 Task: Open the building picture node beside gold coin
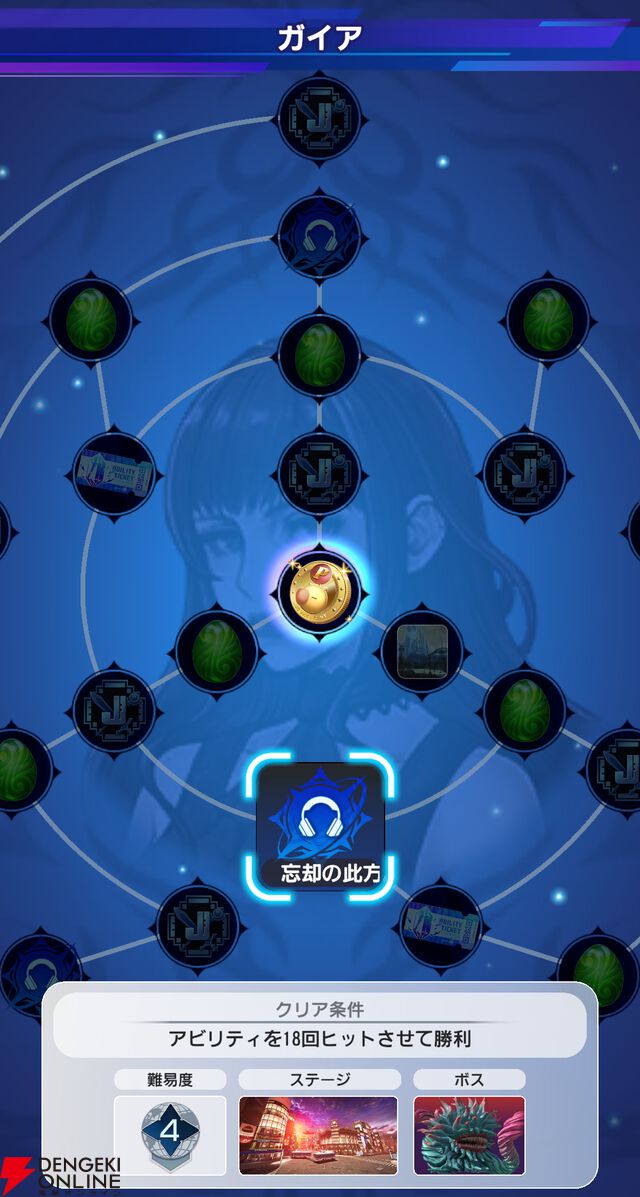(x=421, y=651)
